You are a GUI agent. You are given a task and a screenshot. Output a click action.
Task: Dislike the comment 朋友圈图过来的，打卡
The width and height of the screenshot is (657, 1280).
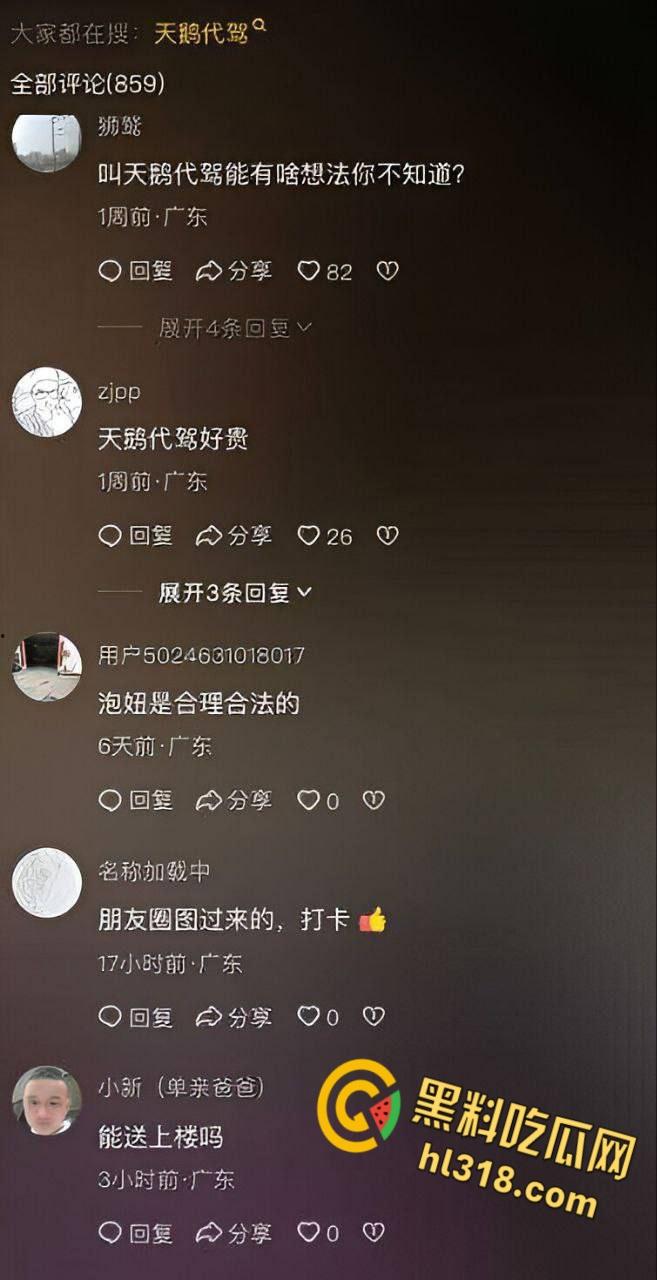click(x=373, y=1017)
